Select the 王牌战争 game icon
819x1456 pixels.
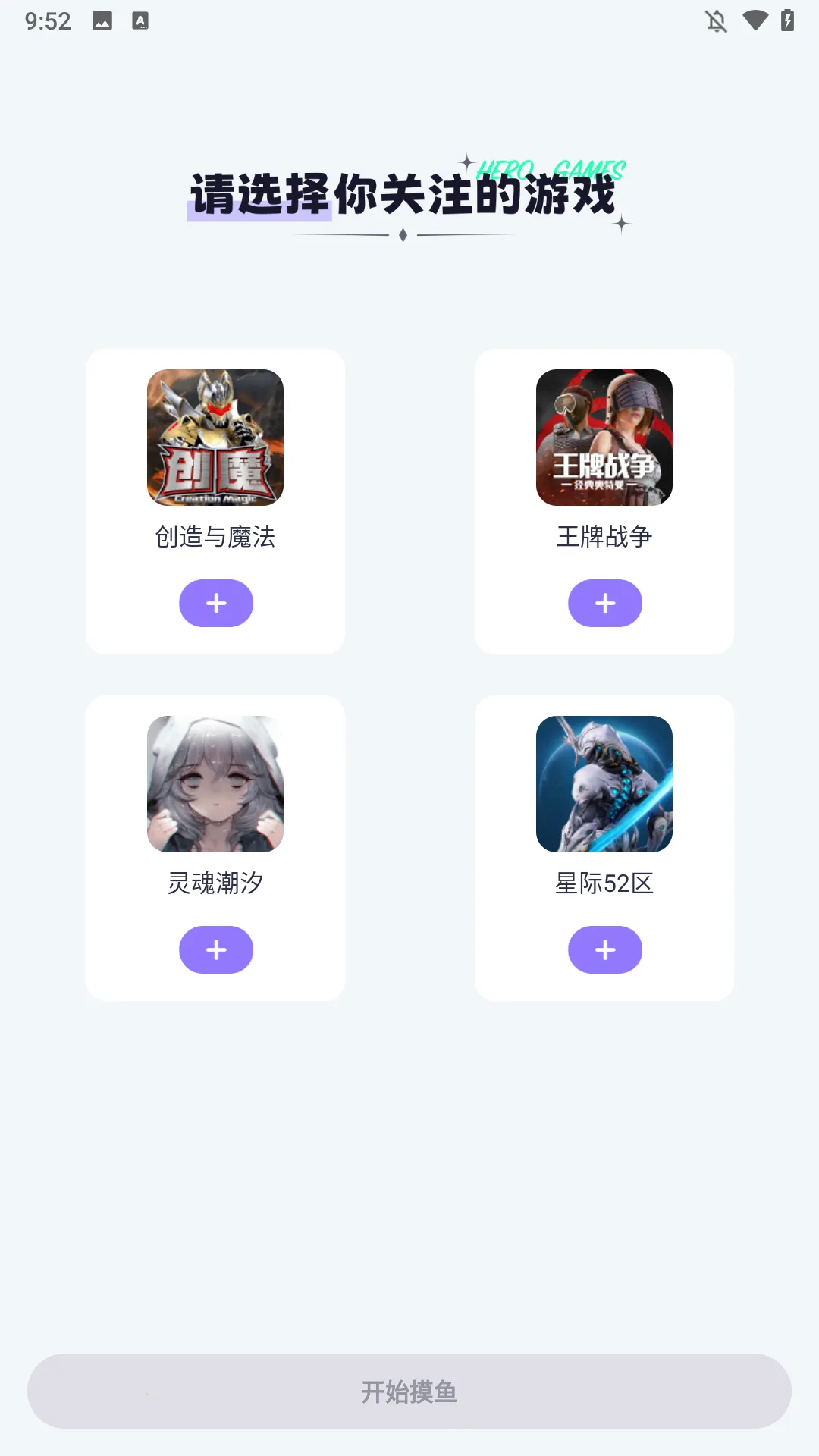point(604,438)
